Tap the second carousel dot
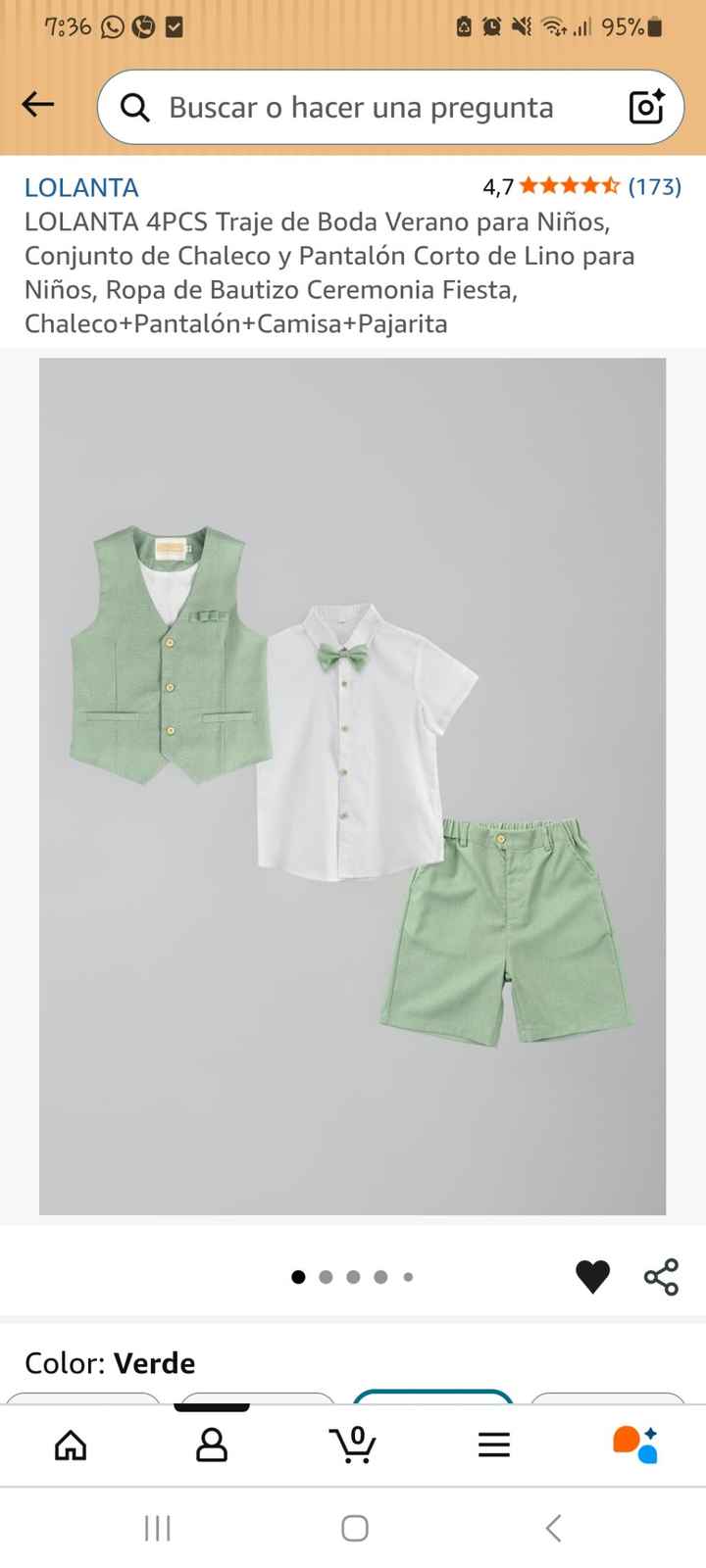Screen dimensions: 706x1568 pos(325,1277)
